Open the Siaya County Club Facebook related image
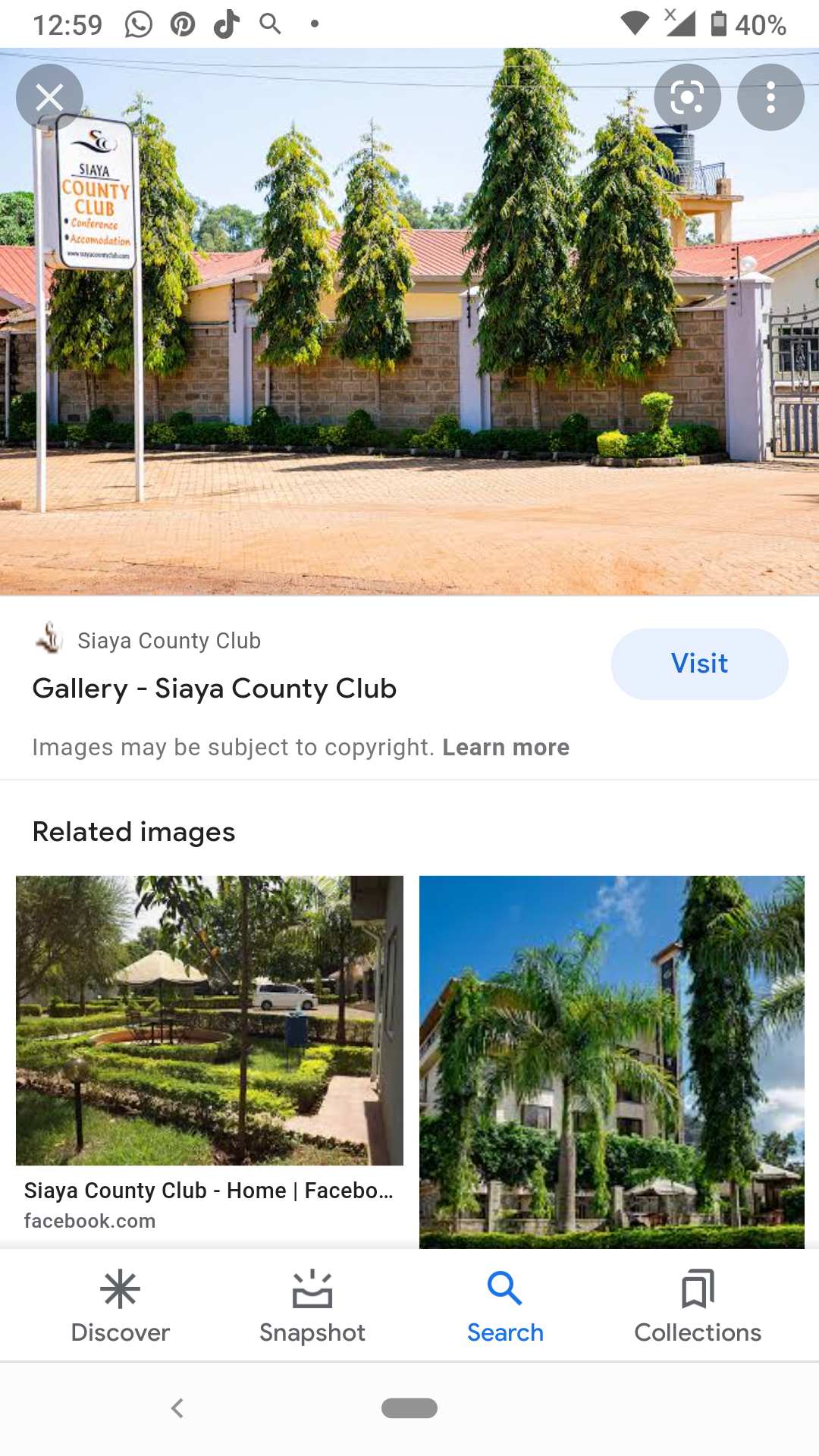Screen dimensions: 819x1456 coord(209,1020)
